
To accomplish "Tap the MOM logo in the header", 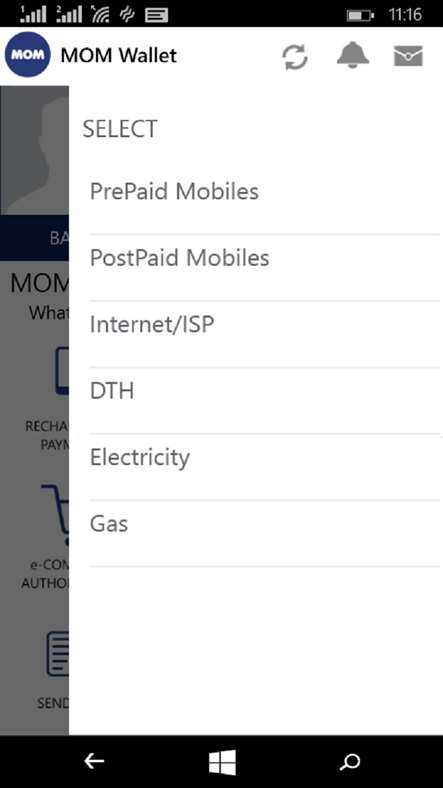I will 28,55.
